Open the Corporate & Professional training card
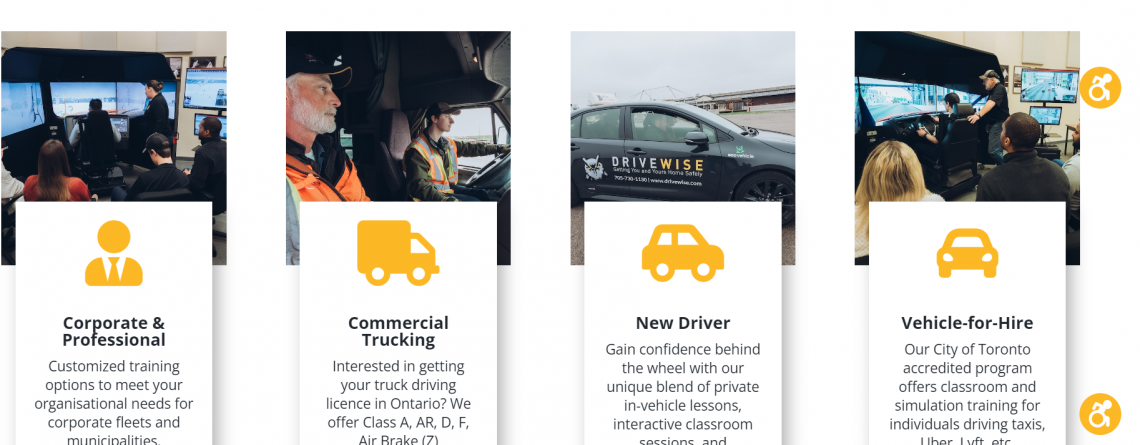The width and height of the screenshot is (1140, 445). (114, 331)
